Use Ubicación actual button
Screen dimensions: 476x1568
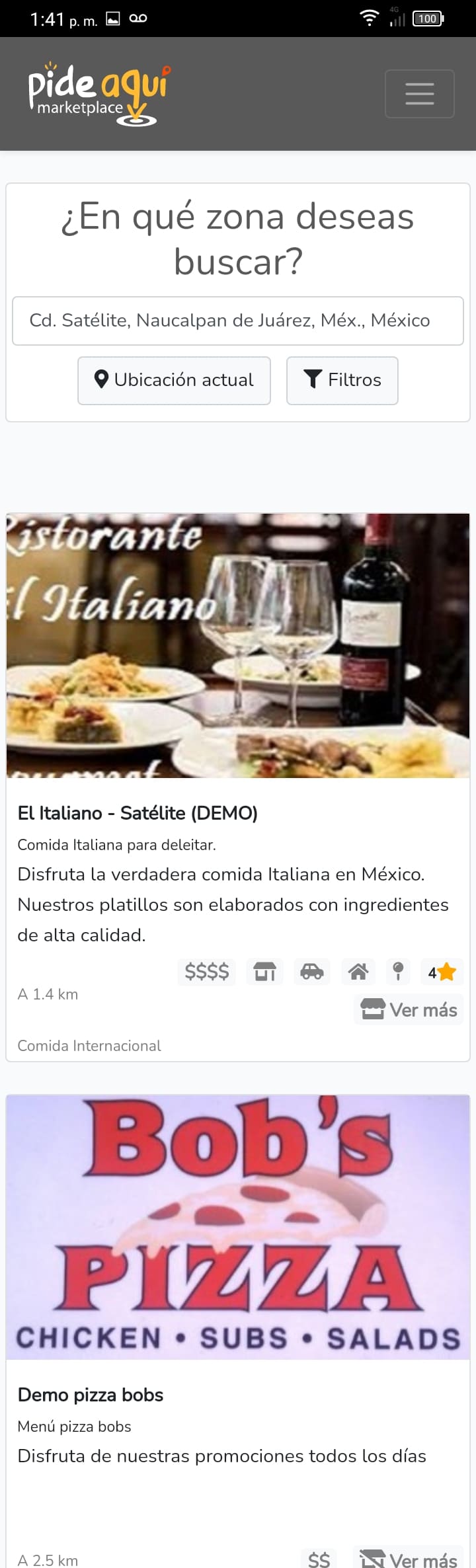[x=174, y=380]
